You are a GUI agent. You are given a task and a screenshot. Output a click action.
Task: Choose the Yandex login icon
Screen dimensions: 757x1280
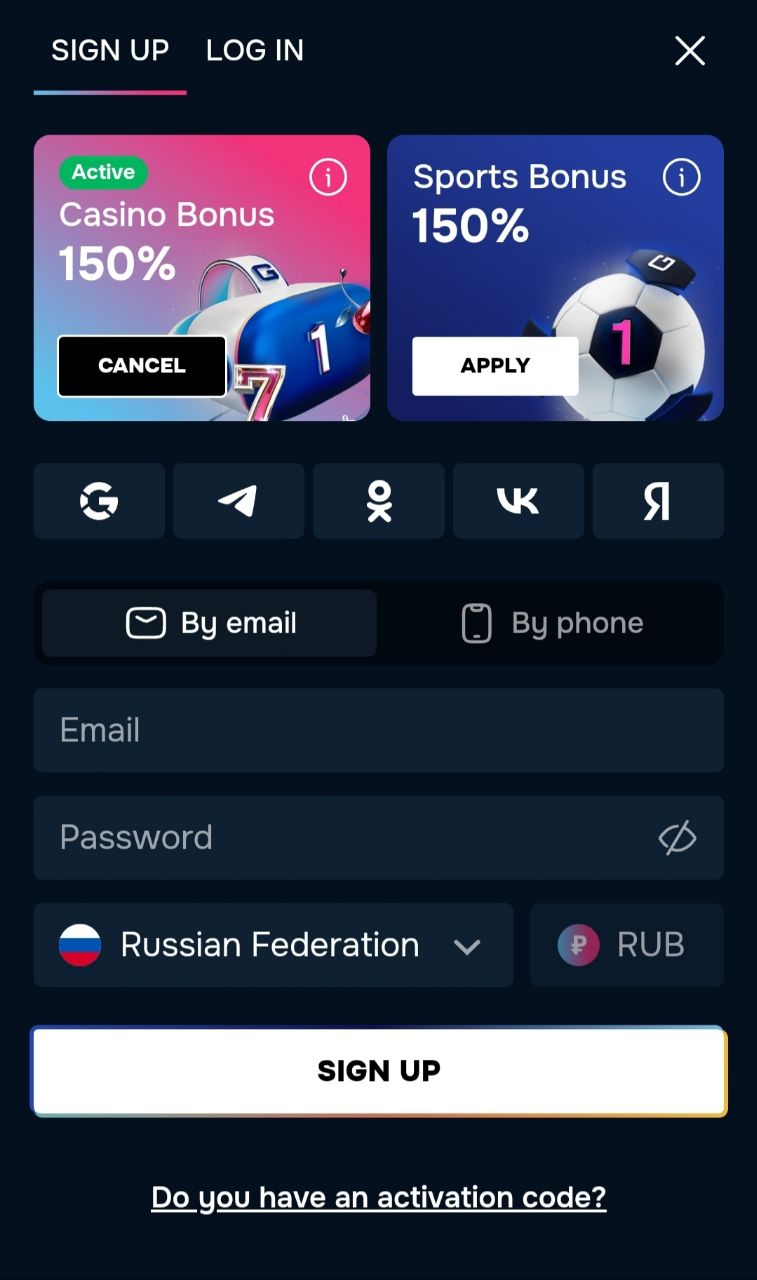coord(658,501)
